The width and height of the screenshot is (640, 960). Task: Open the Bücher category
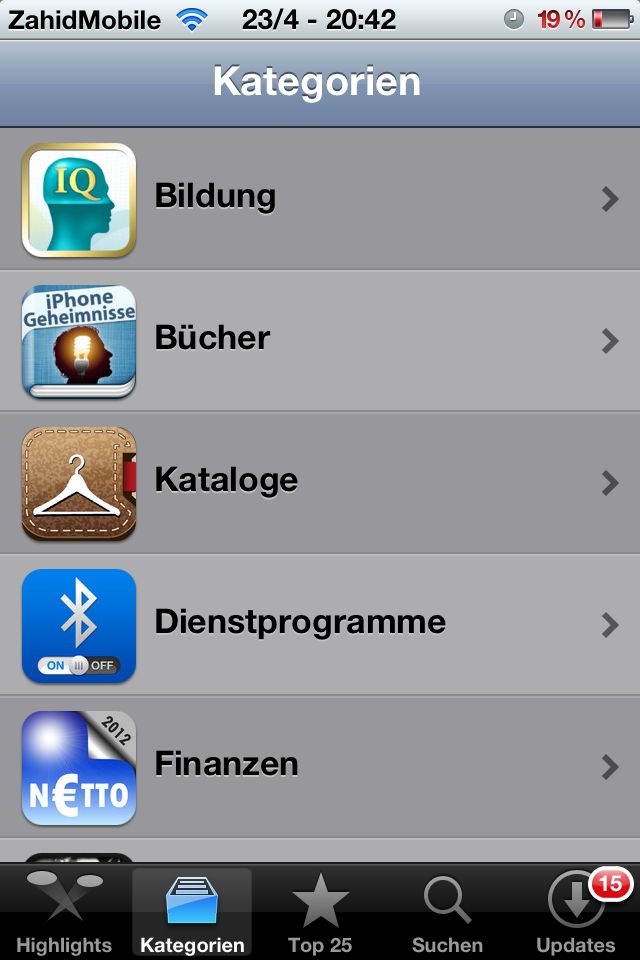[320, 340]
